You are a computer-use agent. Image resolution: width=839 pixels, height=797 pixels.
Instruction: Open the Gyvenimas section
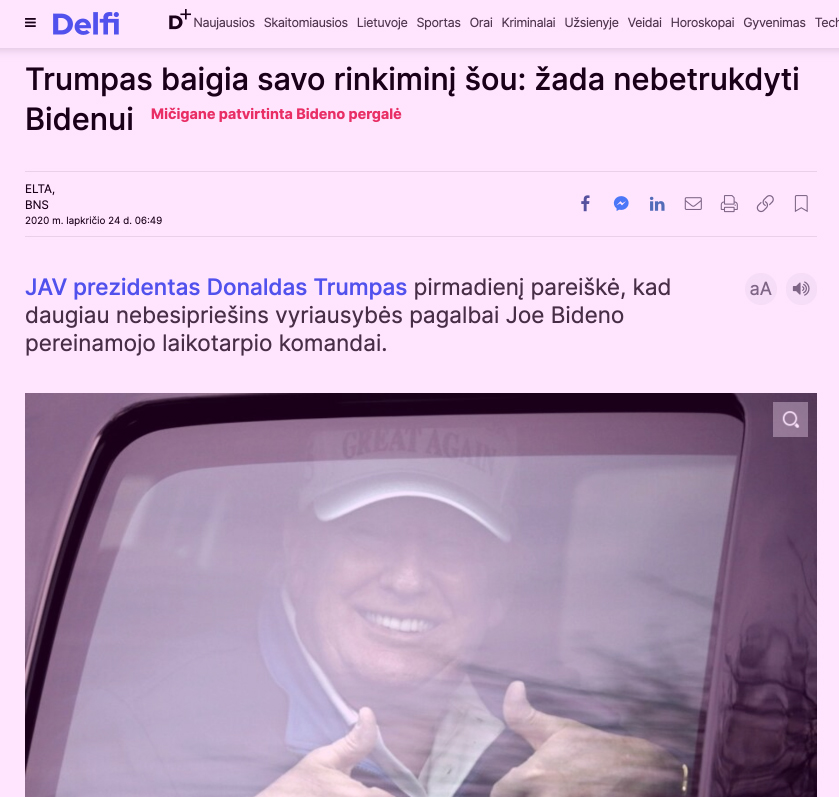774,23
